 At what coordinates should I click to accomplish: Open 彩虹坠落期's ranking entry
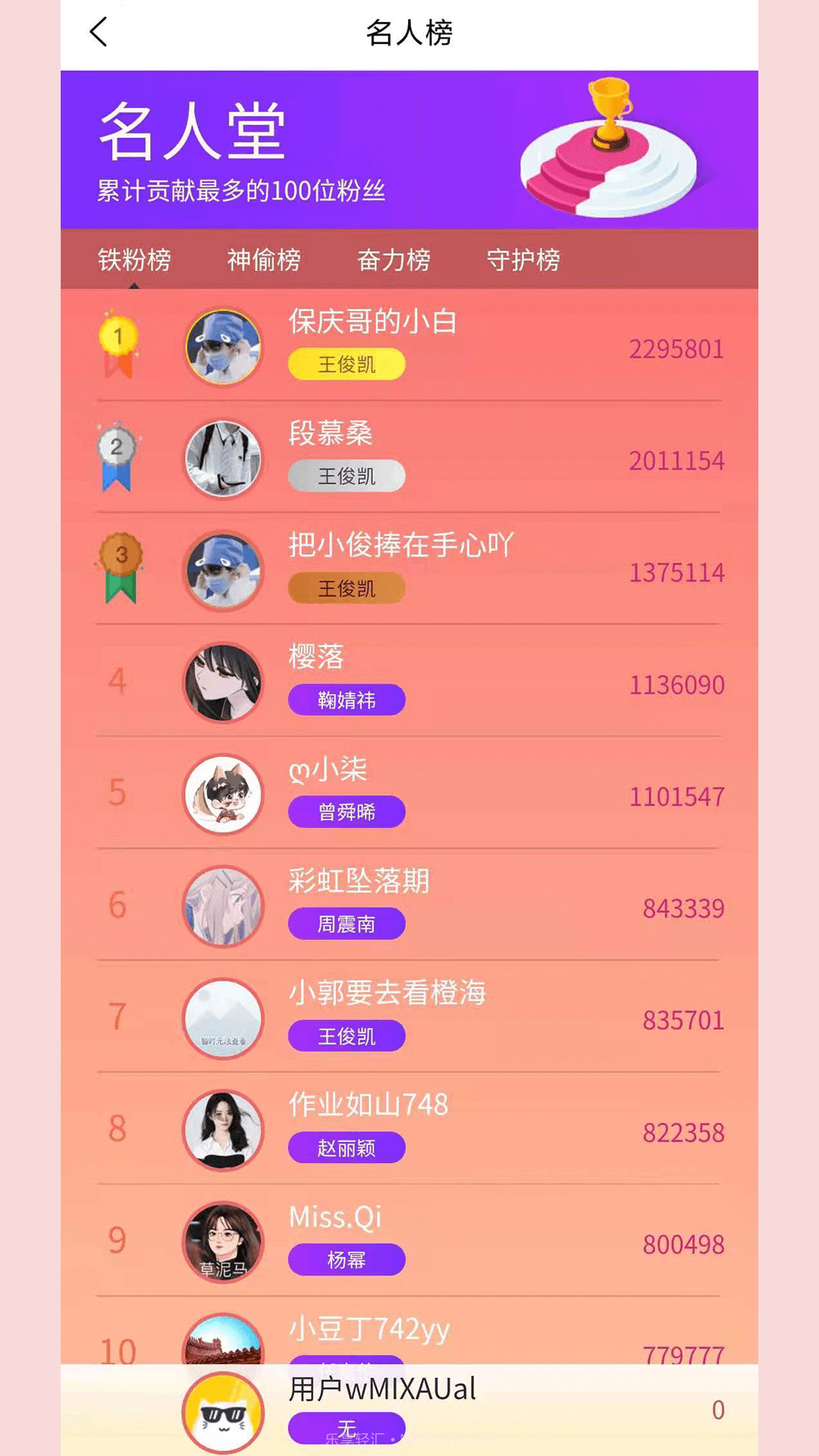tap(409, 905)
